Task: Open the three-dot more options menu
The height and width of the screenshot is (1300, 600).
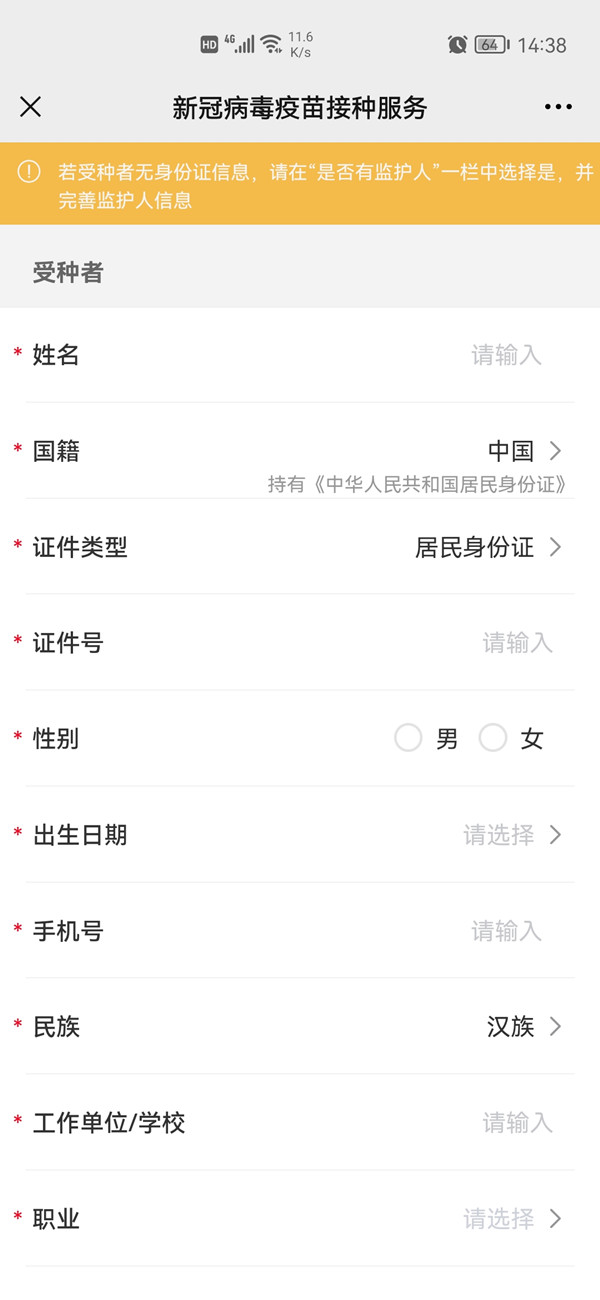Action: click(x=558, y=107)
